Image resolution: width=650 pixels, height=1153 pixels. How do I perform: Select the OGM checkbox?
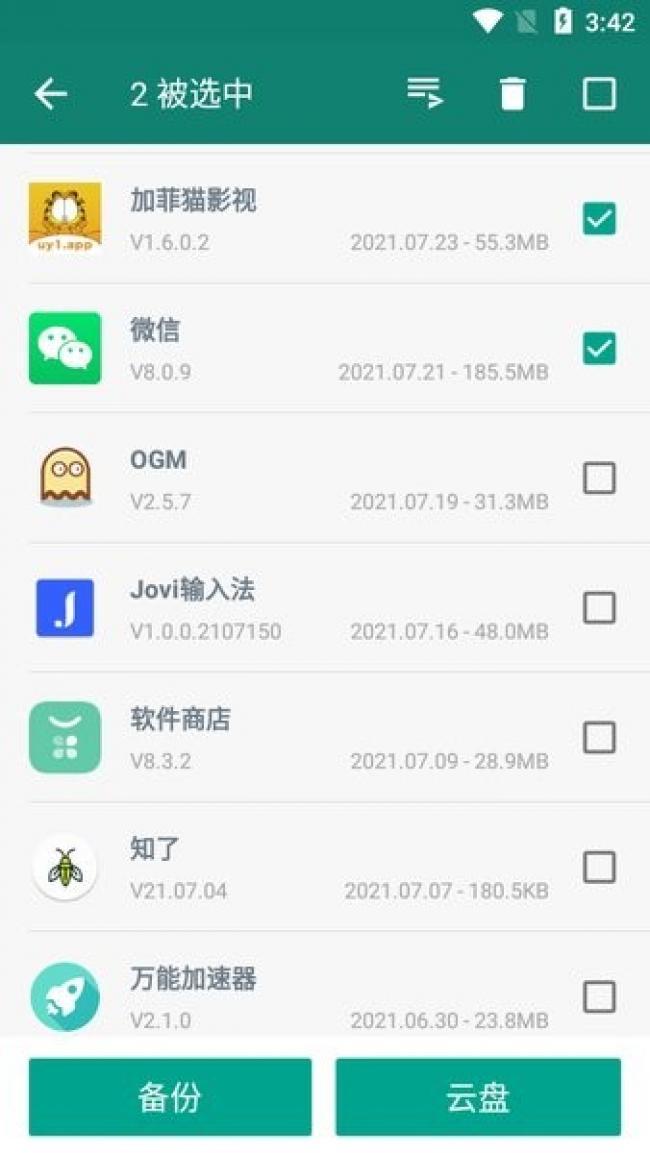(x=599, y=478)
